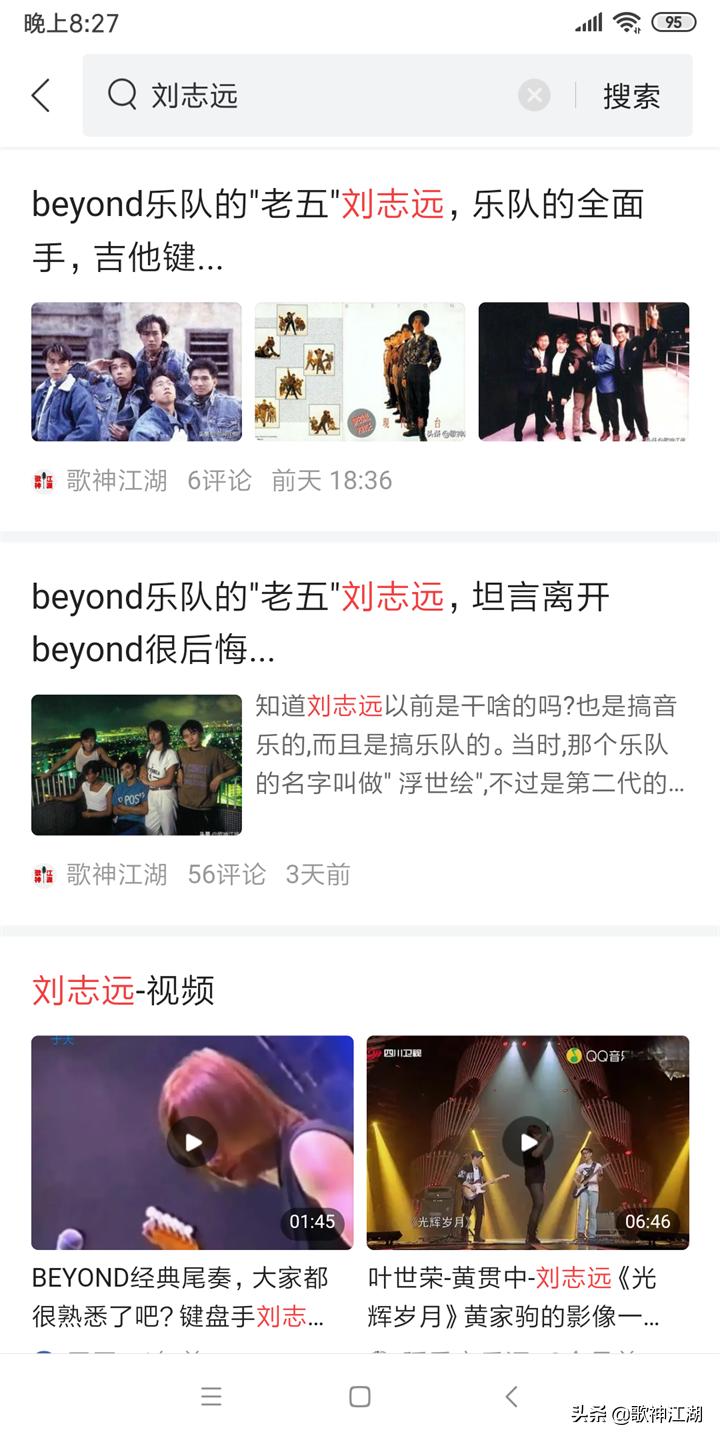Viewport: 720px width, 1440px height.
Task: Open the menu with the hamburger navigation icon
Action: [211, 1396]
